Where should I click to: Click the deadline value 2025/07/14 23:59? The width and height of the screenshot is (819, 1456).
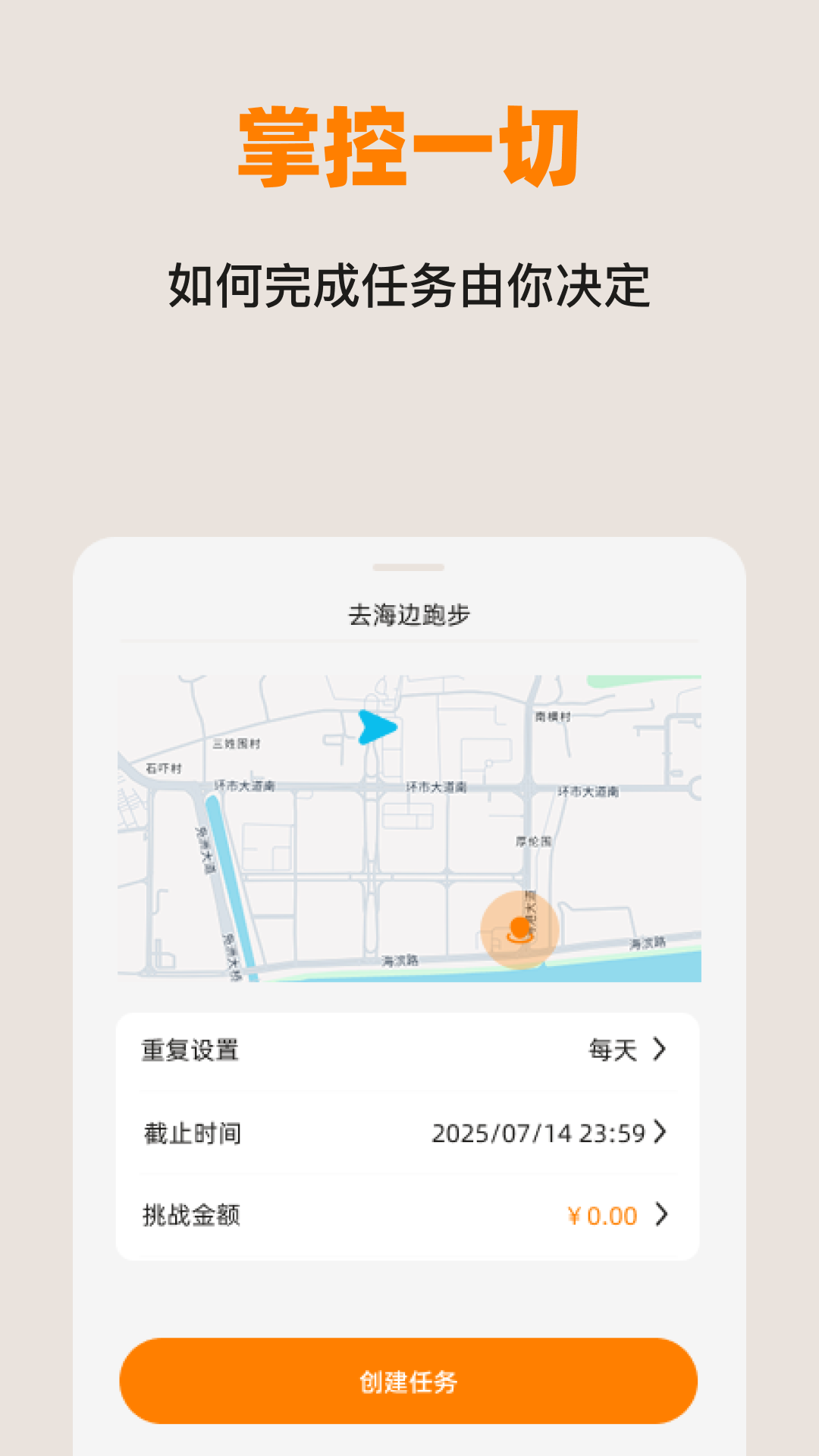coord(541,1132)
